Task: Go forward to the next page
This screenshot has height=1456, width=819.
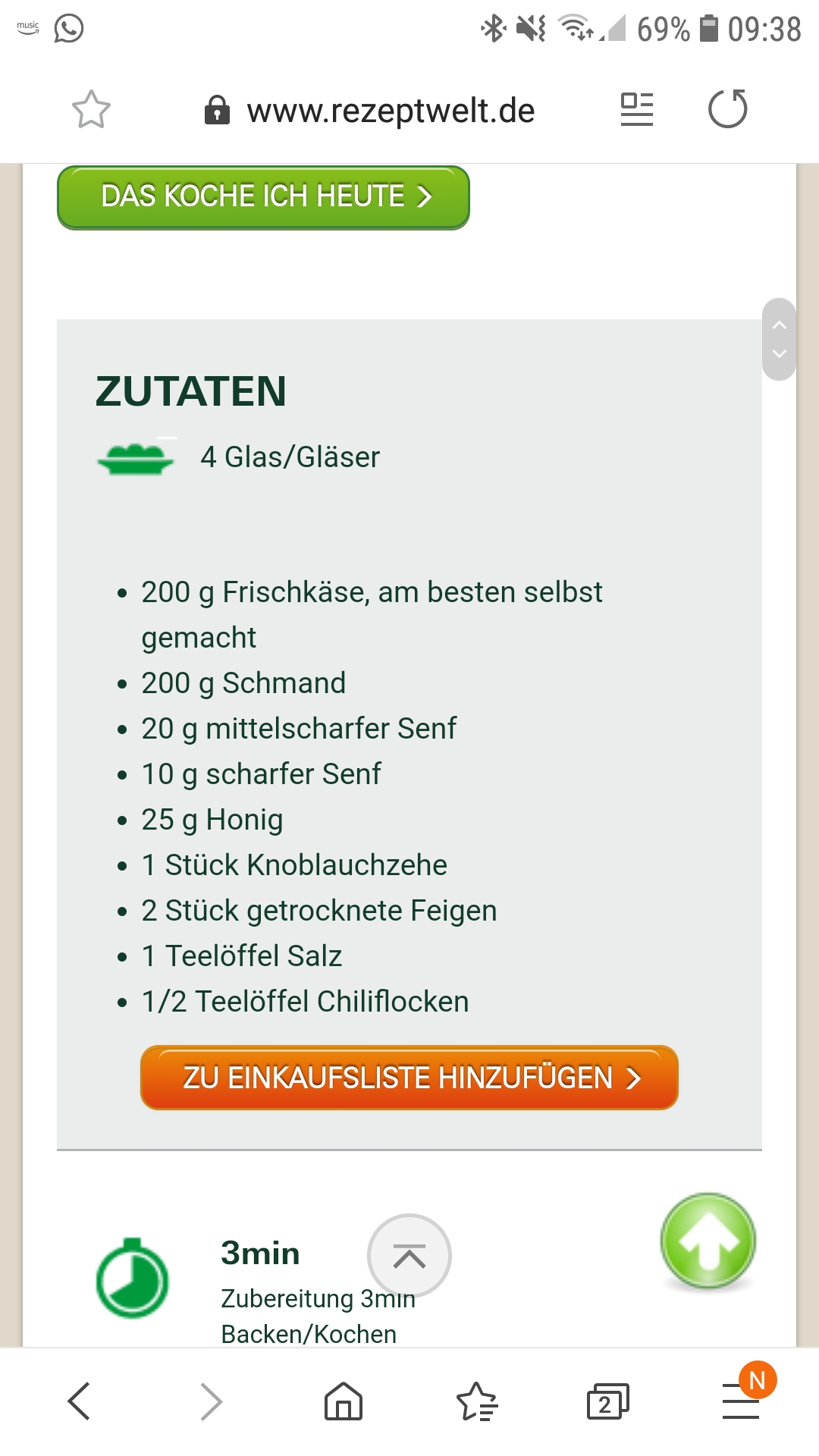Action: point(211,1401)
